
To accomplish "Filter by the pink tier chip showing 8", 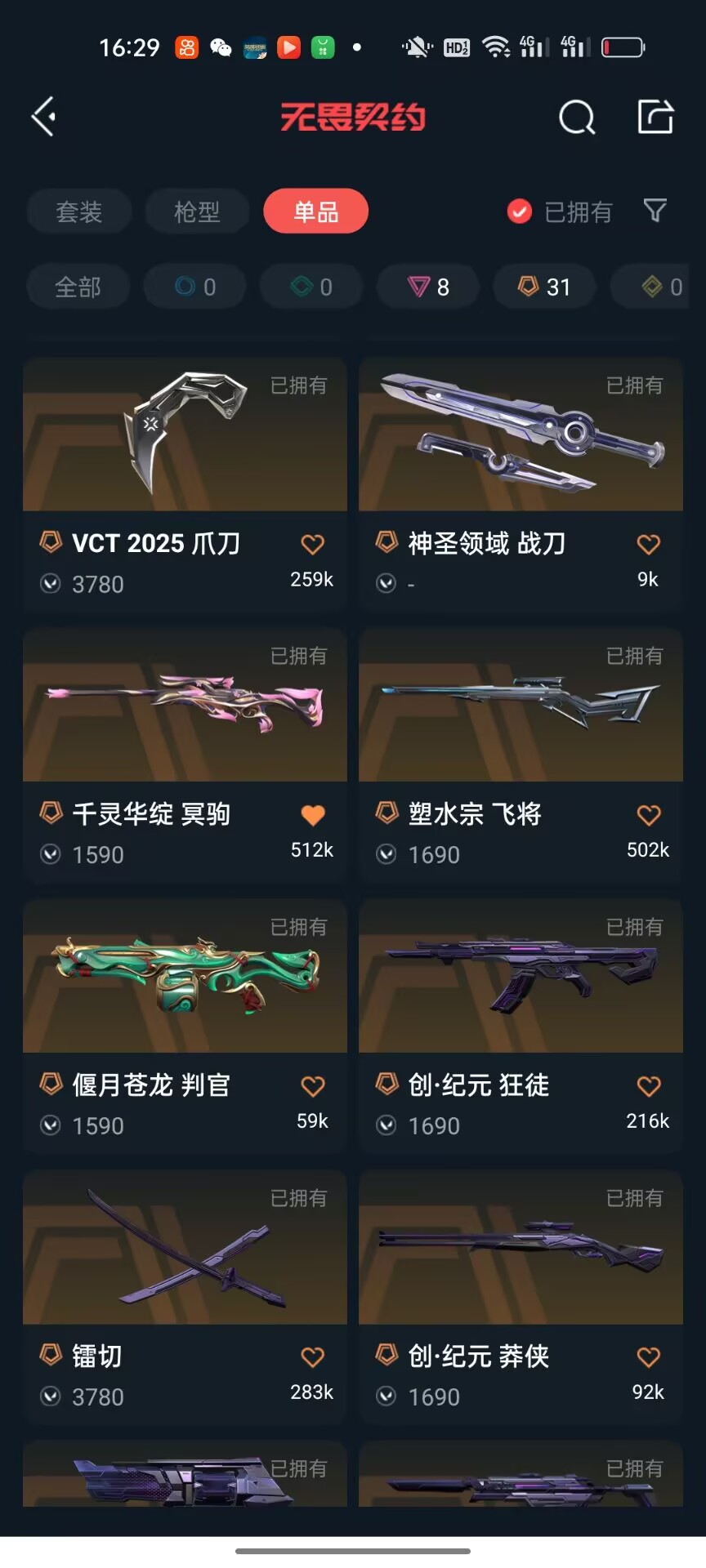I will click(428, 287).
